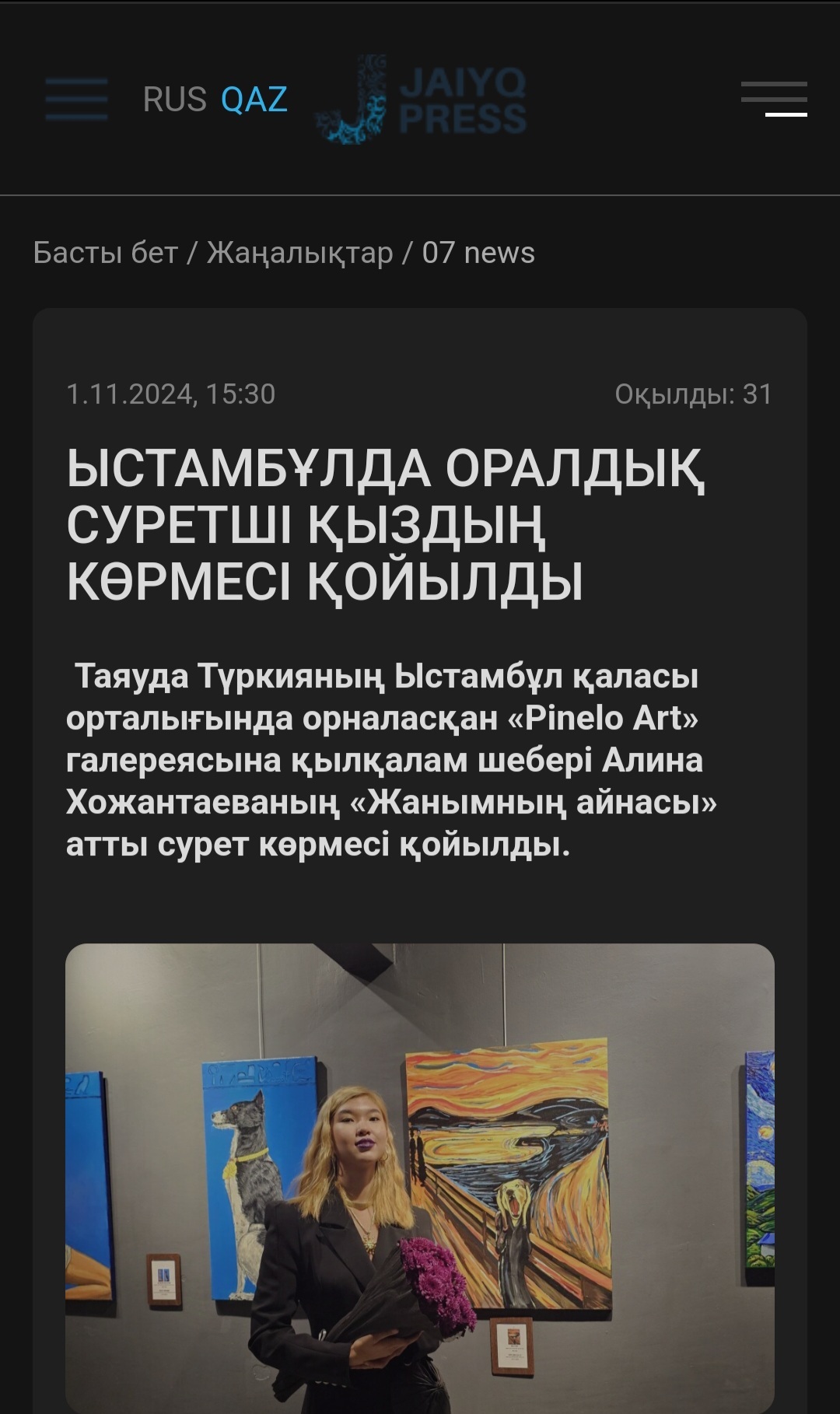Image resolution: width=840 pixels, height=1414 pixels.
Task: View the article photo of the exhibition
Action: (420, 1178)
